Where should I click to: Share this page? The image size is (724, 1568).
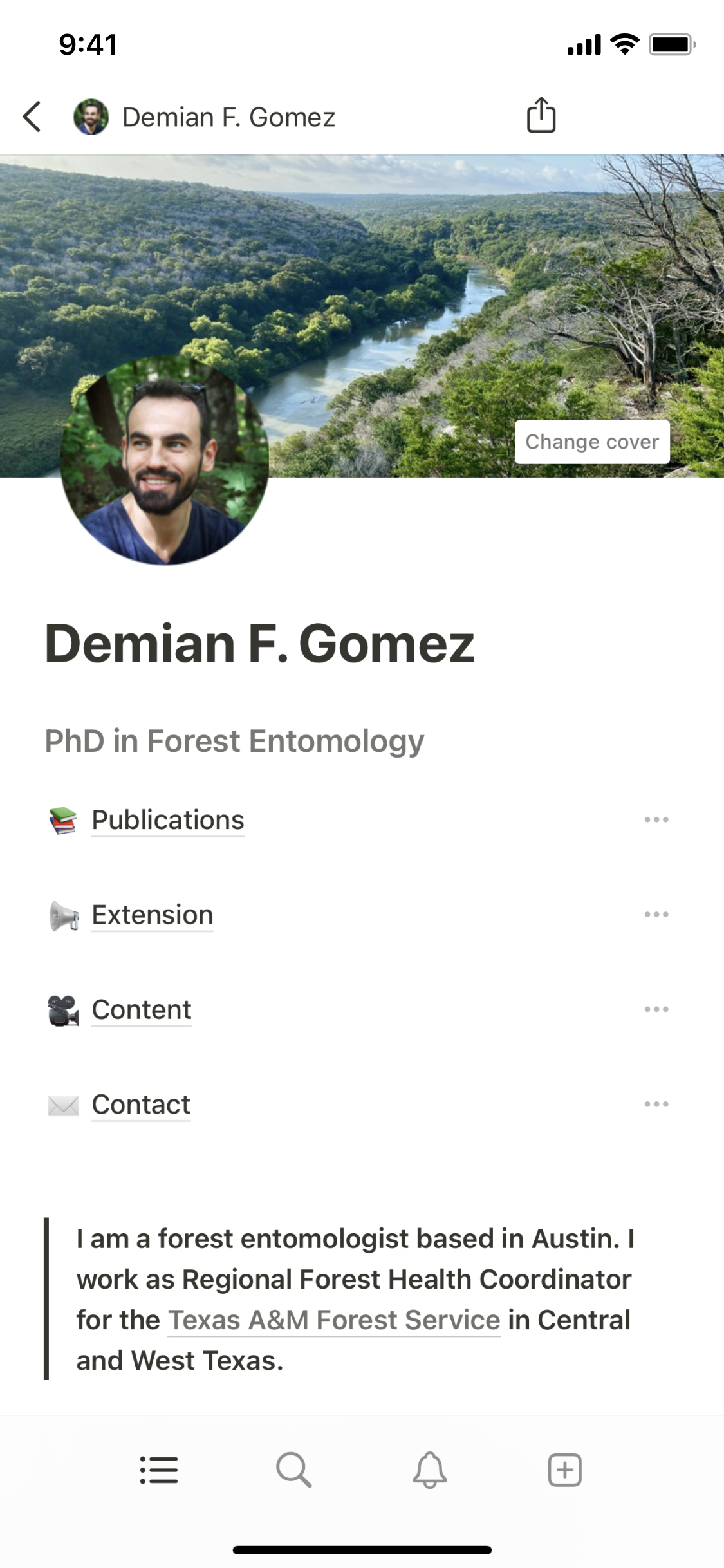tap(541, 116)
